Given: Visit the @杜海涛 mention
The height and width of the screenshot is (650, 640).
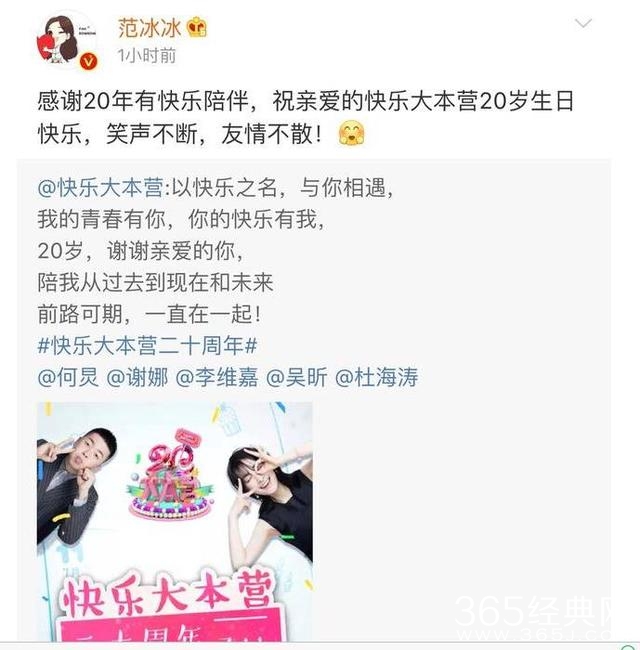Looking at the screenshot, I should (375, 378).
